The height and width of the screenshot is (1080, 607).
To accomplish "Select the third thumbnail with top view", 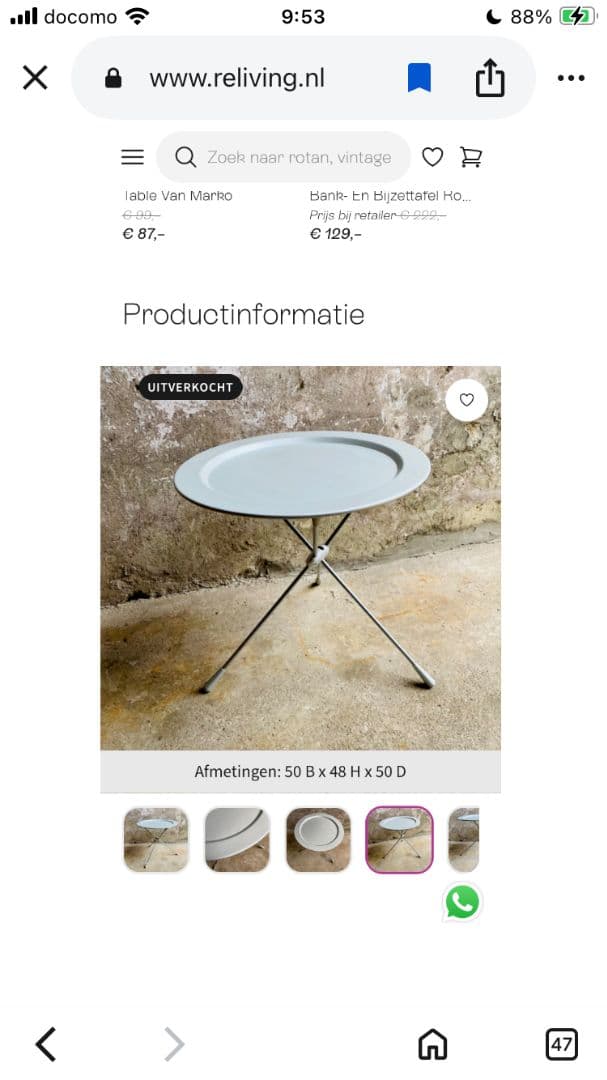I will [x=318, y=839].
